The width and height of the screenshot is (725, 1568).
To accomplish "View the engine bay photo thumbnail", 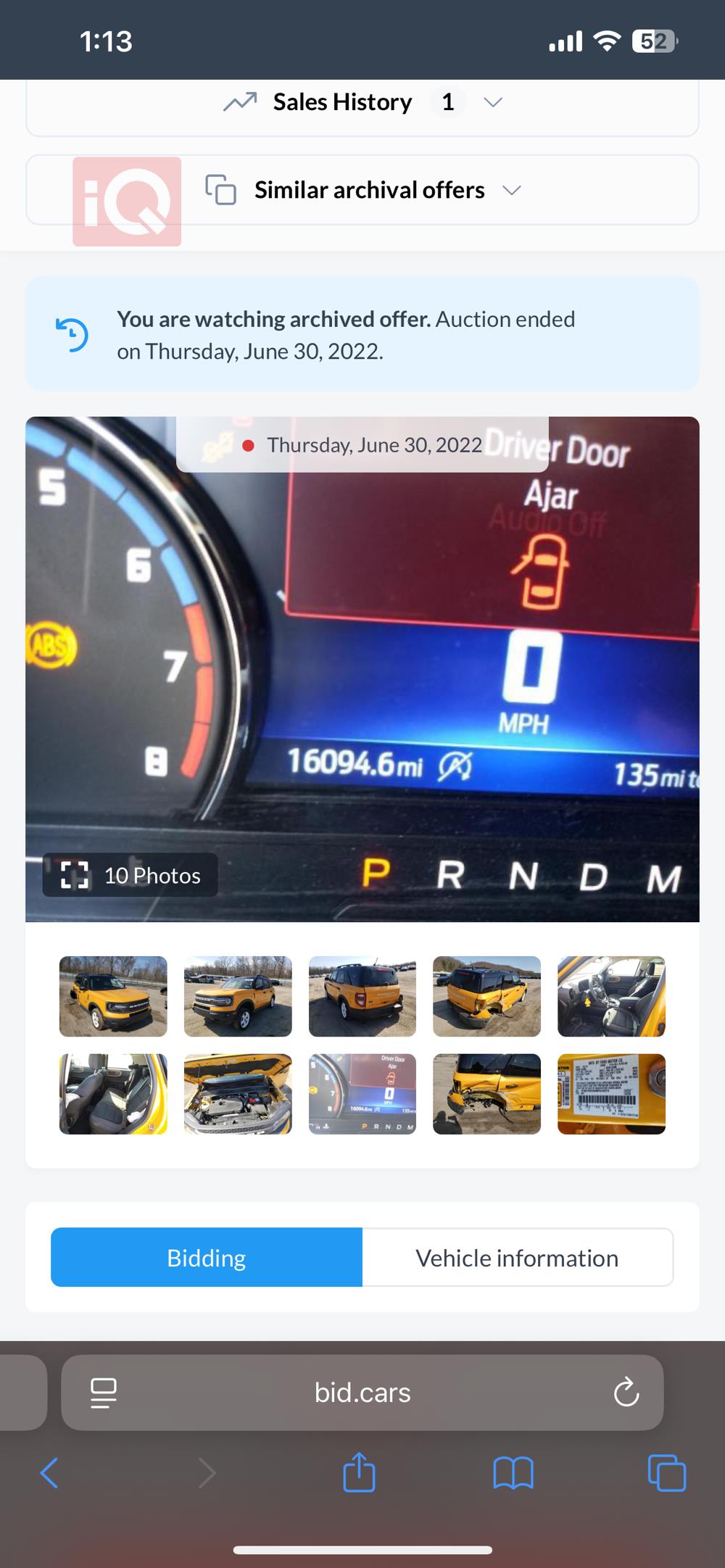I will click(238, 1093).
